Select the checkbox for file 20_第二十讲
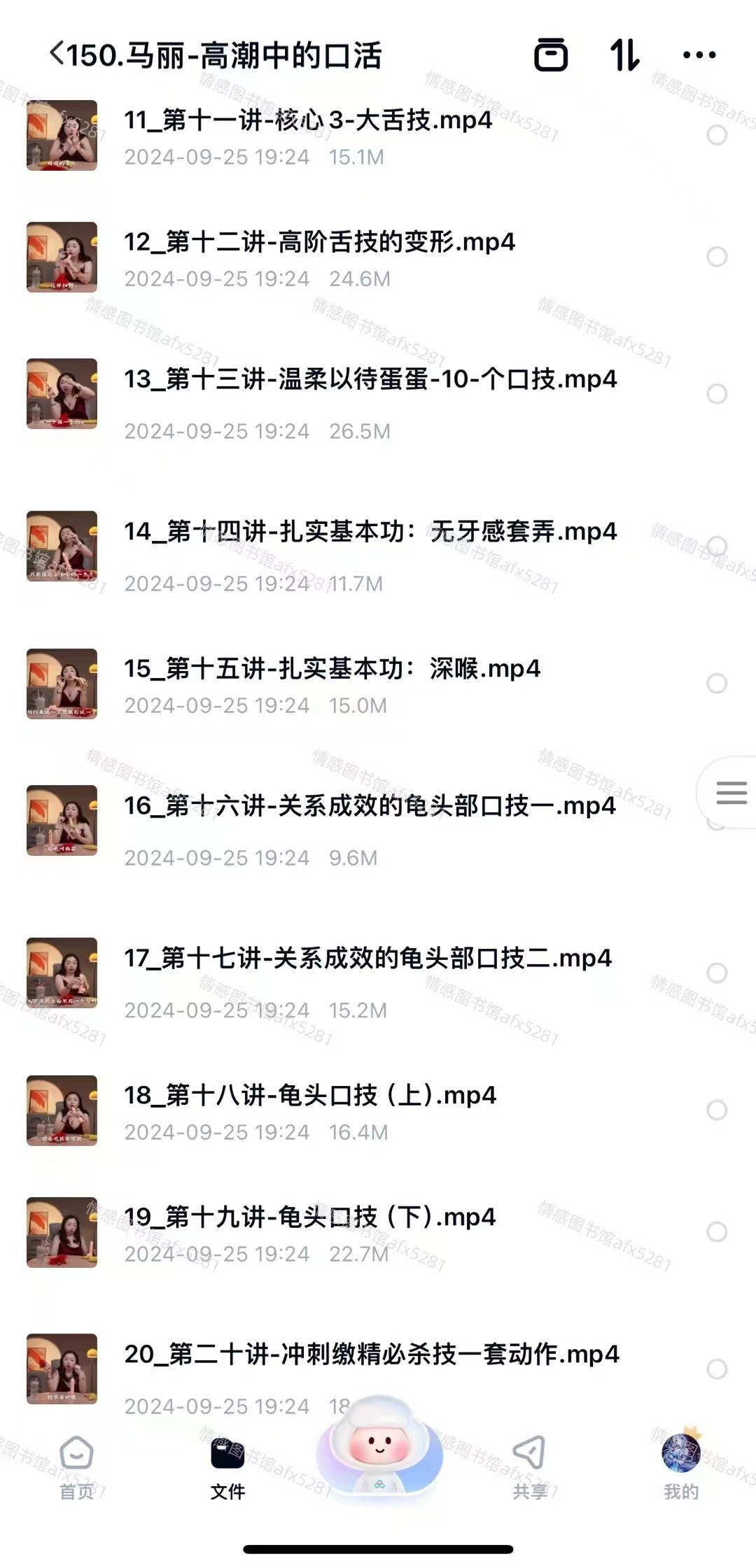Image resolution: width=756 pixels, height=1568 pixels. click(716, 1369)
